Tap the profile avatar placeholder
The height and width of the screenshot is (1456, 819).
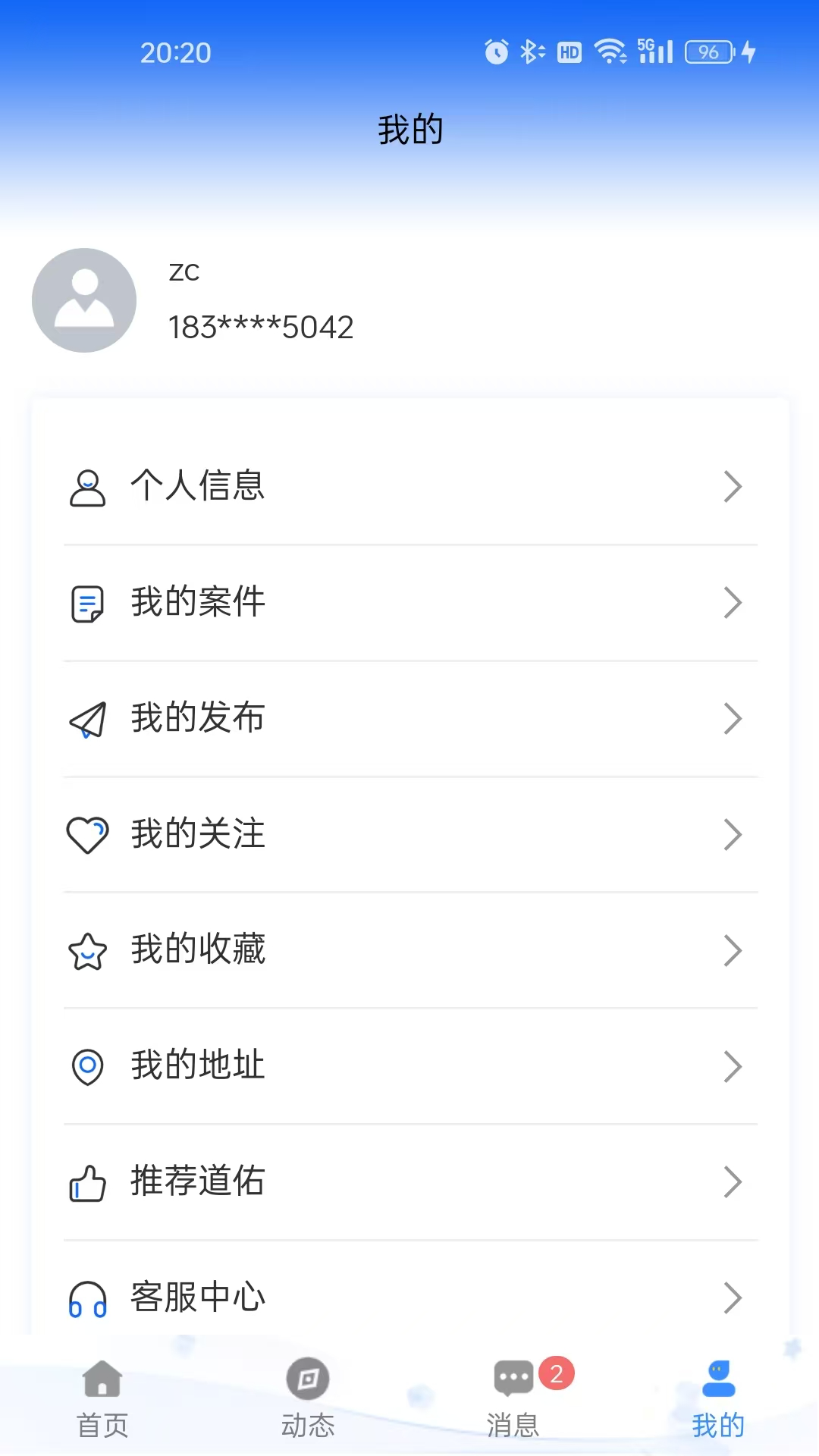tap(84, 300)
